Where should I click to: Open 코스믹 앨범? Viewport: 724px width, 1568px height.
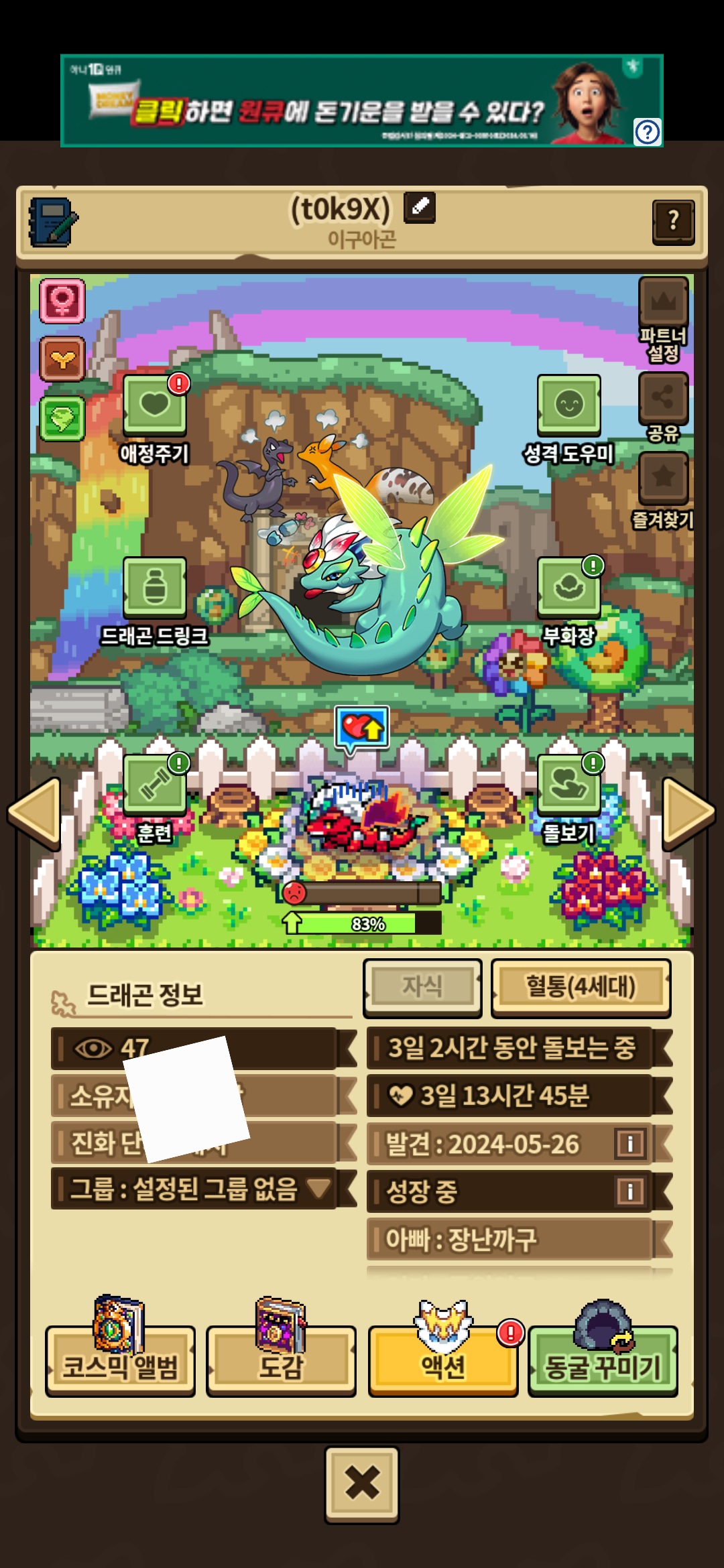pos(121,1366)
